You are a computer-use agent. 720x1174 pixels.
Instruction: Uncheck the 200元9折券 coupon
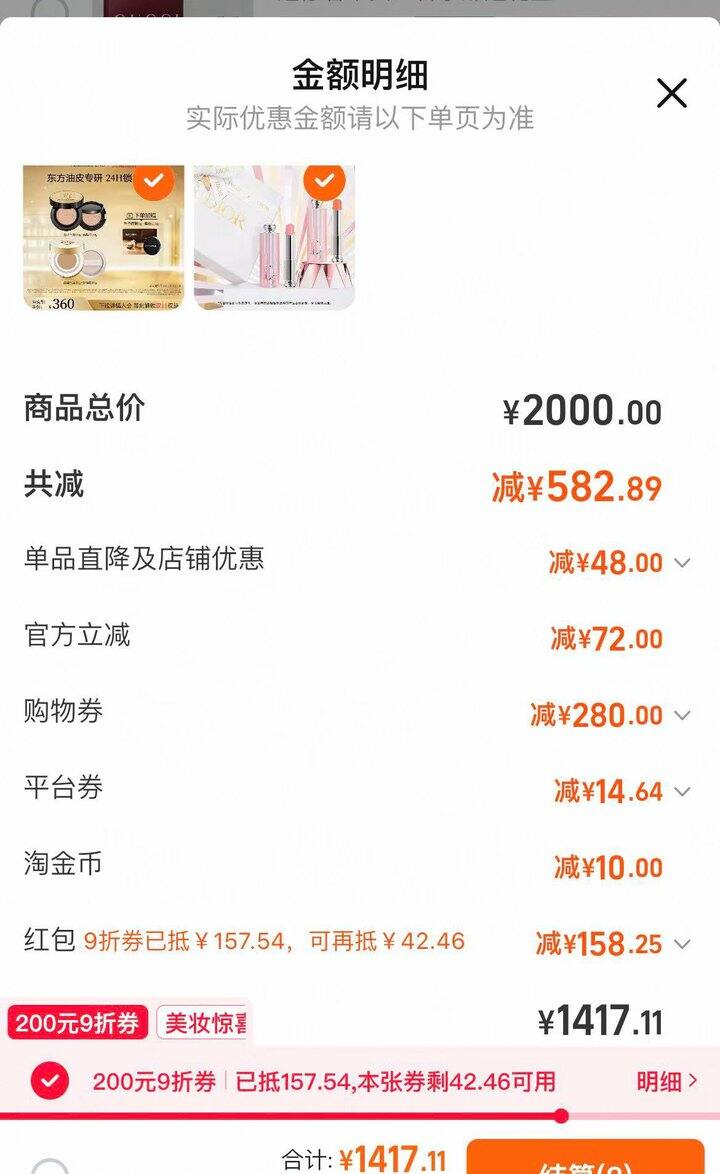[x=49, y=1081]
